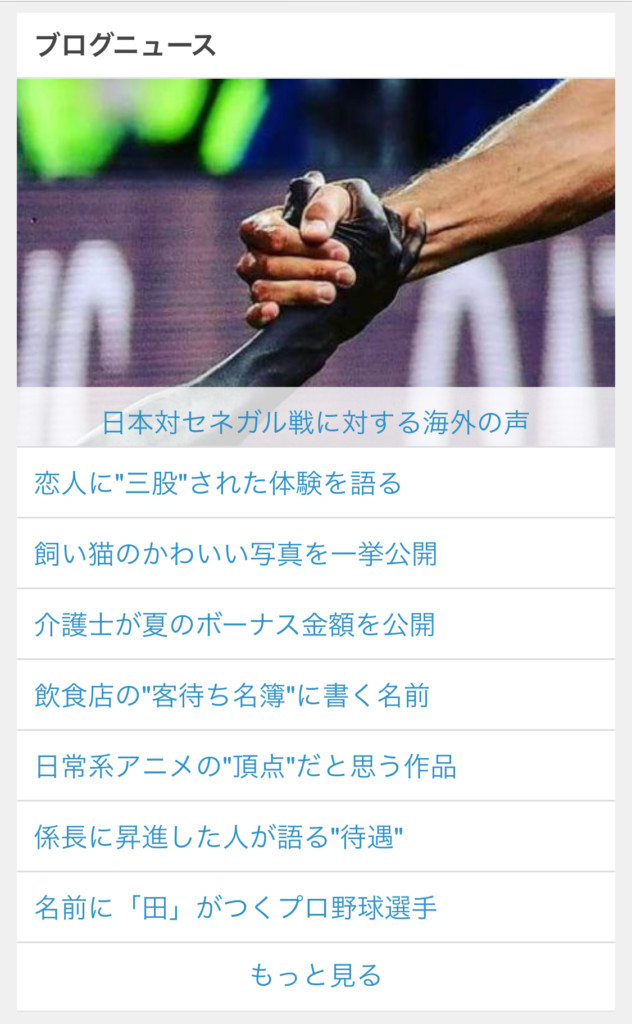The width and height of the screenshot is (632, 1024).
Task: Open 恋人に"三股"された体験を語る article
Action: coord(218,484)
